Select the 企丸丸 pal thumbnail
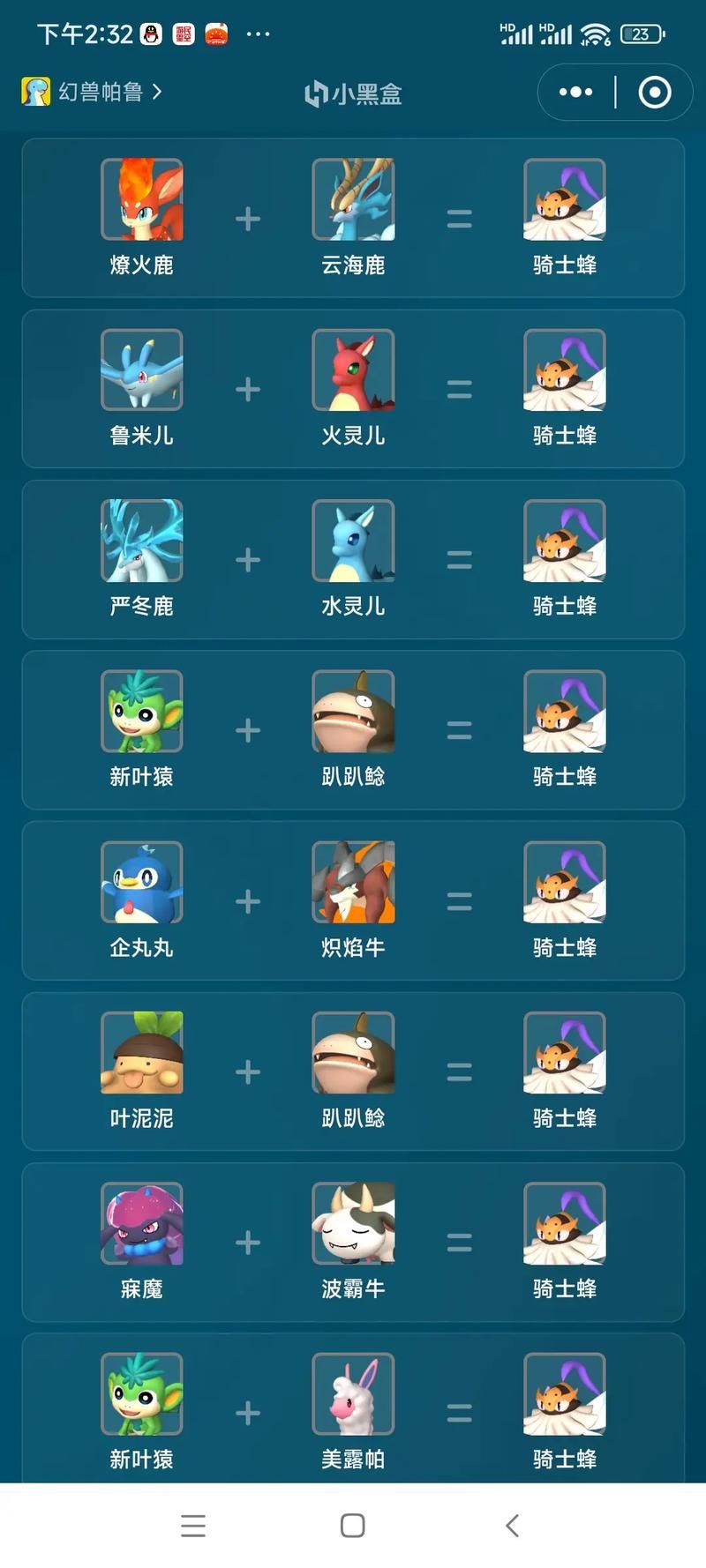Screen dimensions: 706x1568 tap(141, 882)
